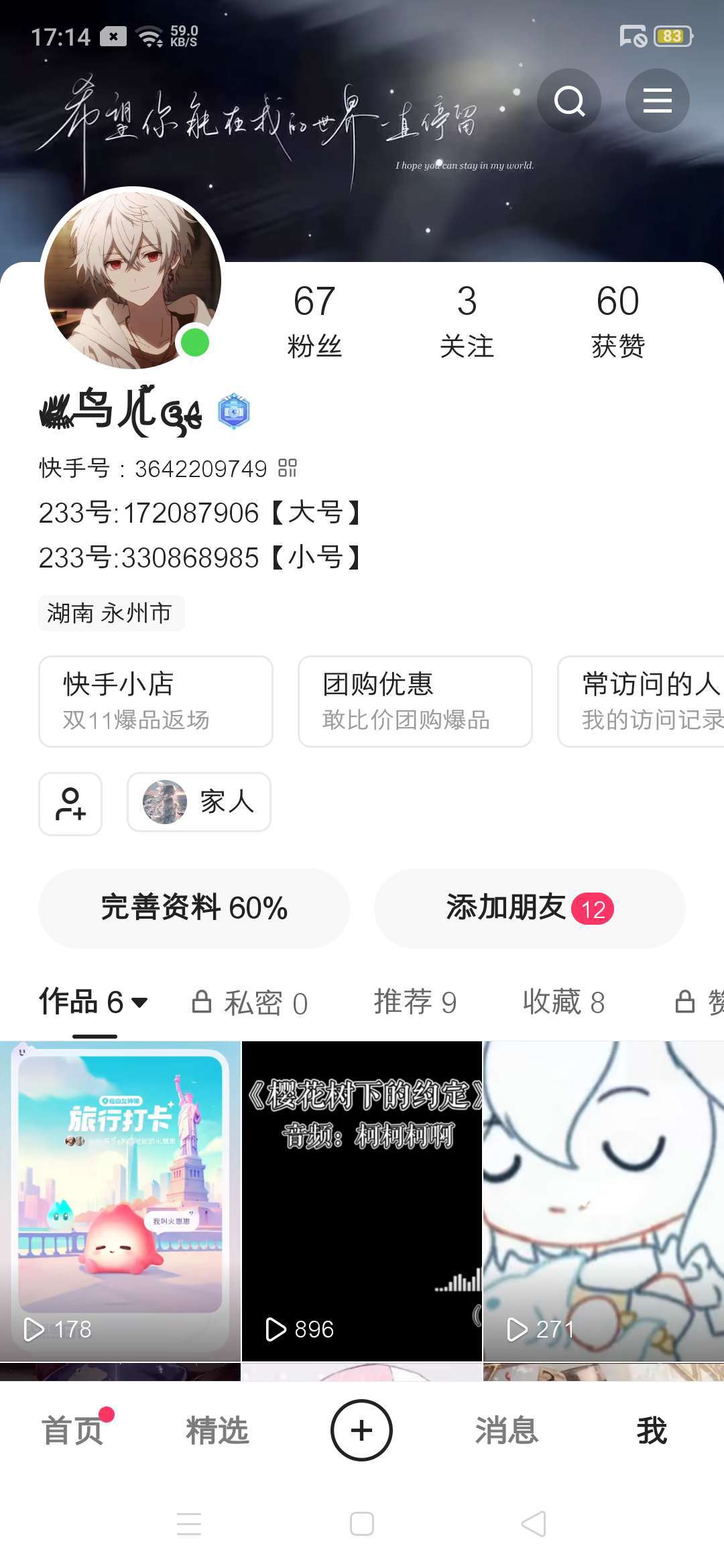Tap 添加朋友 button
724x1568 pixels.
pyautogui.click(x=530, y=908)
